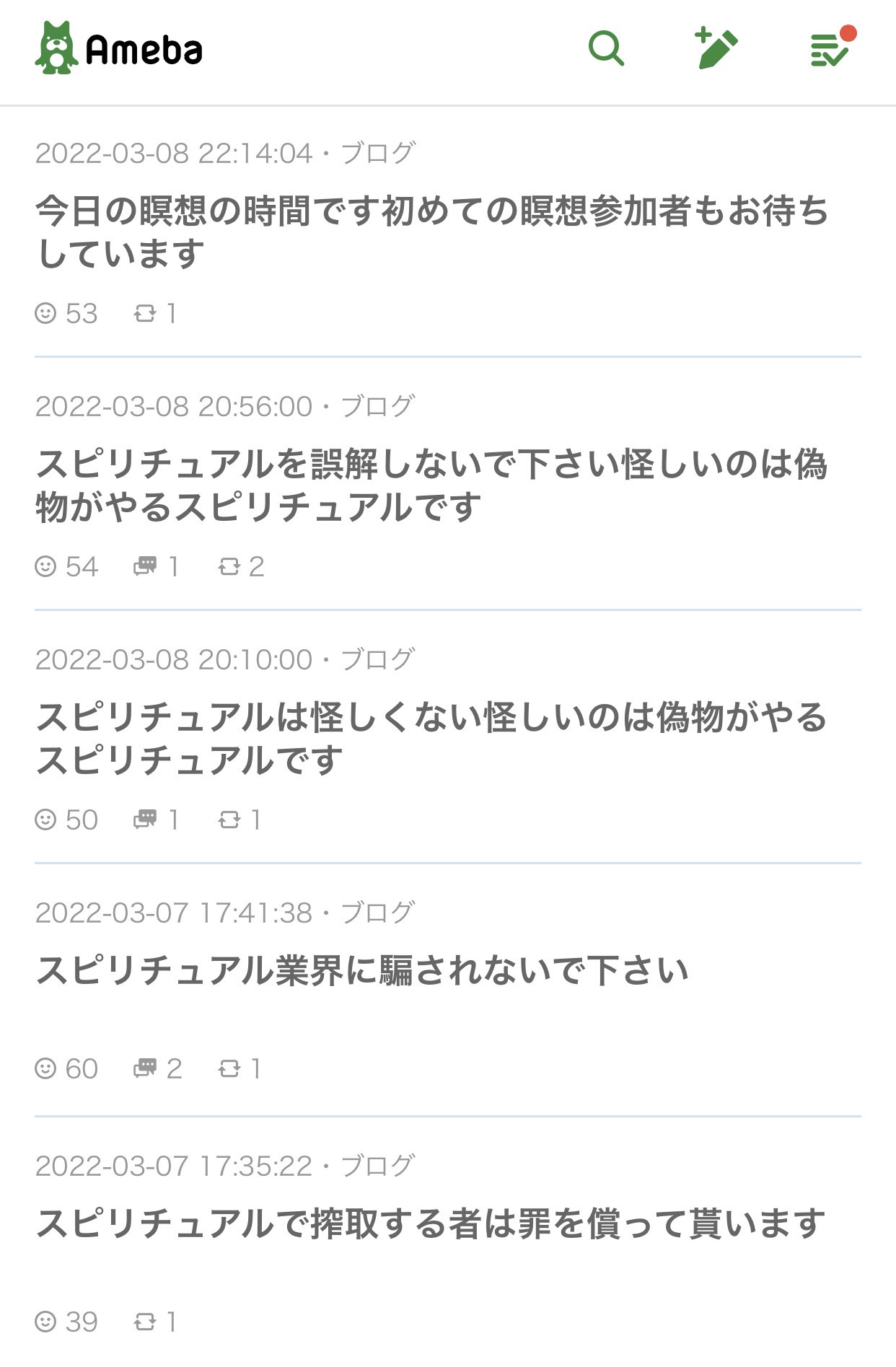The image size is (896, 1367).
Task: Open post 今日の瞑想の時間です
Action: coord(431,232)
